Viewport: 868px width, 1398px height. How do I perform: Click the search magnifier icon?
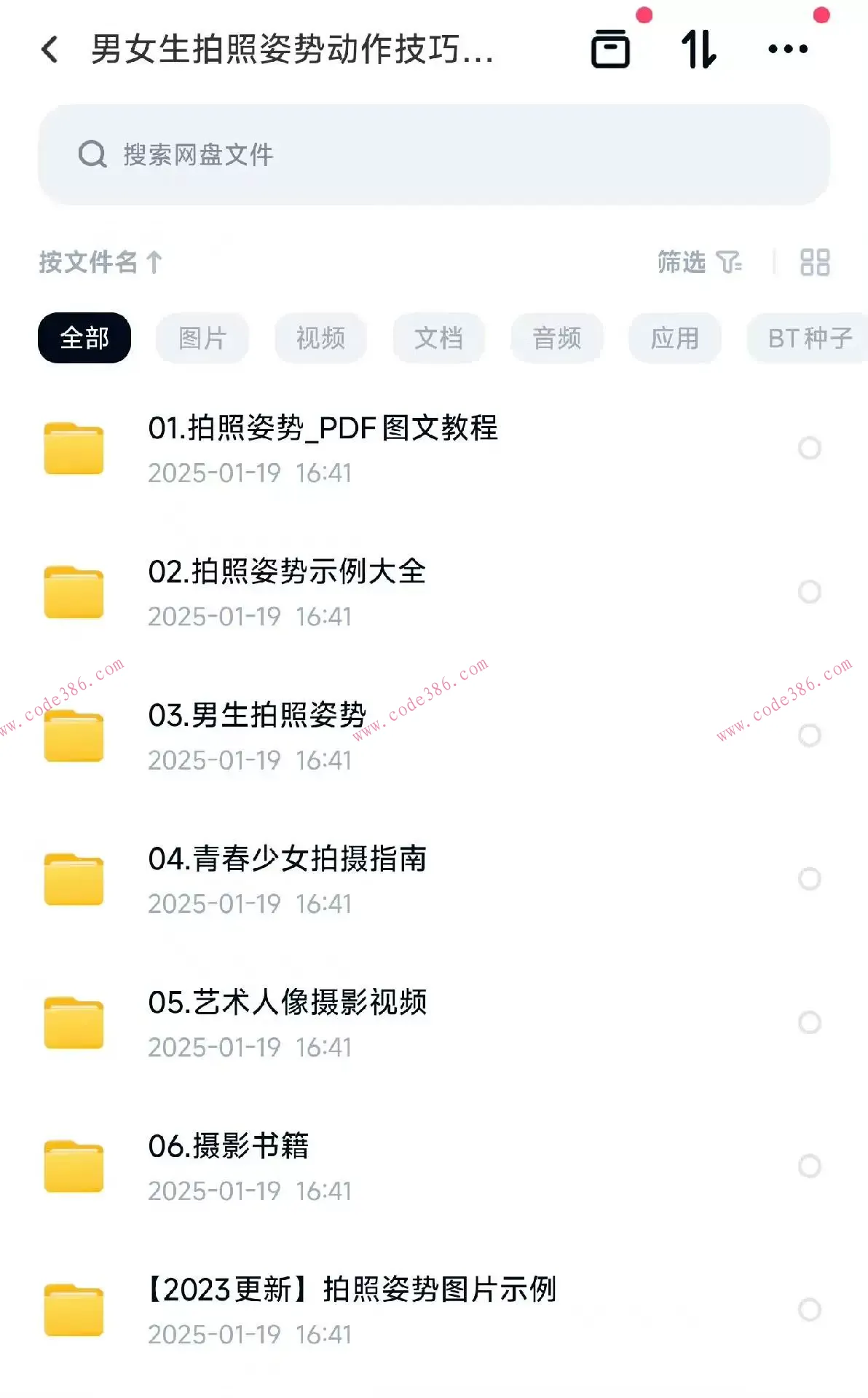pyautogui.click(x=92, y=154)
